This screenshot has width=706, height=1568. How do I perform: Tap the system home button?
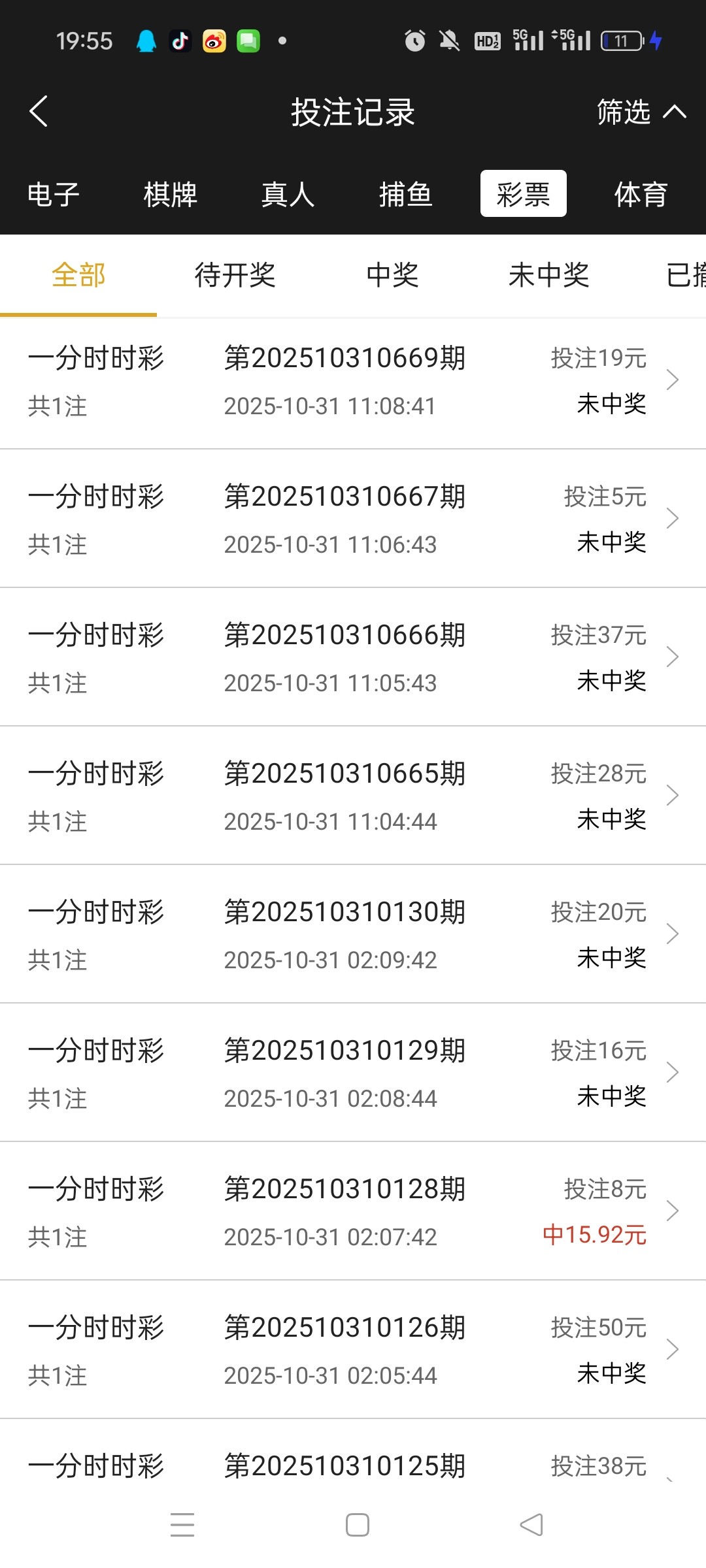pyautogui.click(x=358, y=1525)
